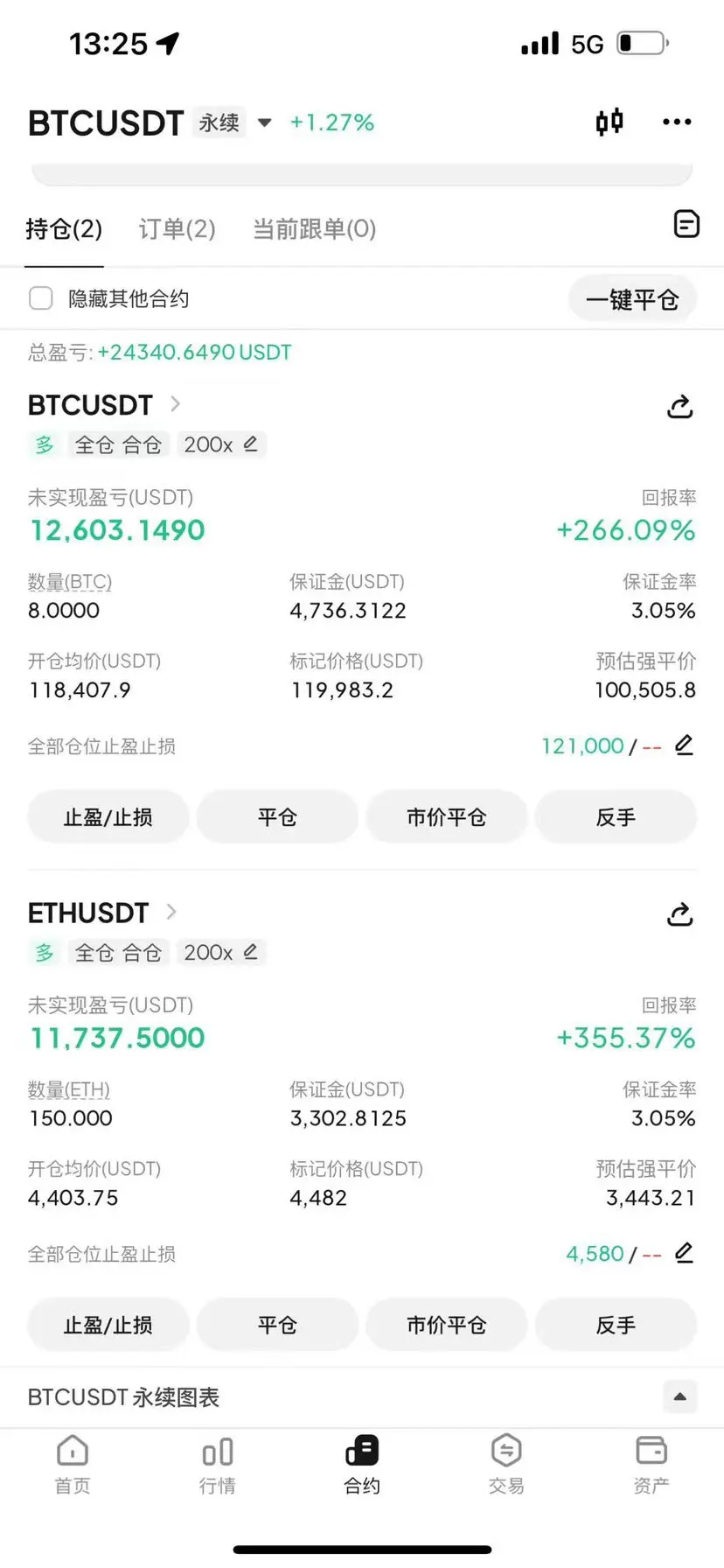Tap 一键平仓 to close all positions

coord(632,300)
